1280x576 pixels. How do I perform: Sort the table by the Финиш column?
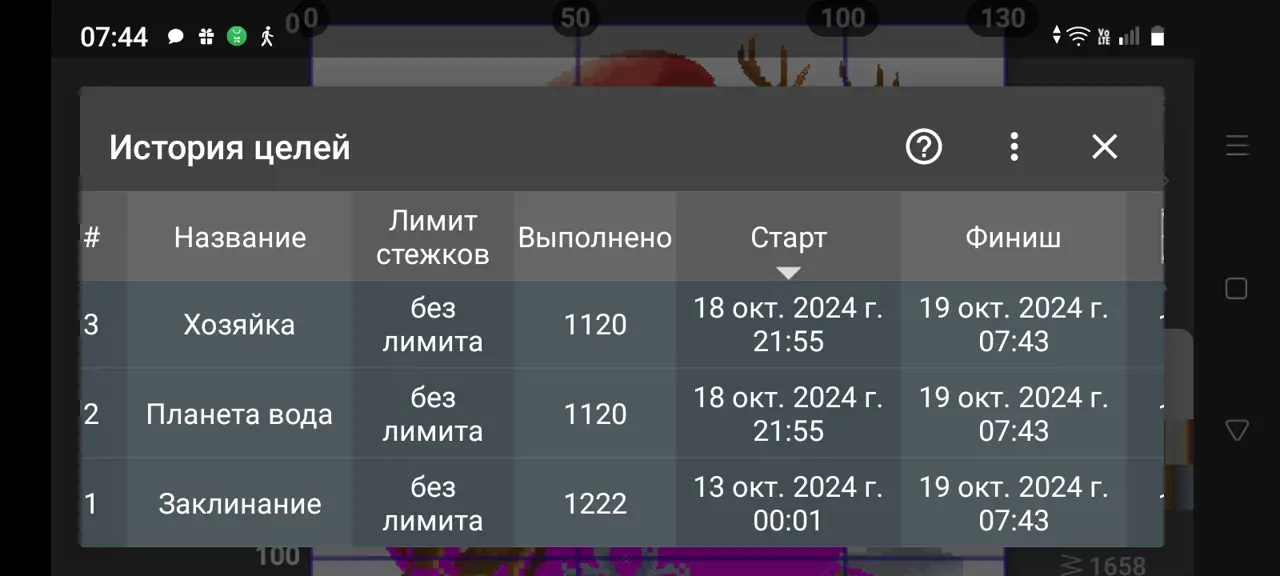[x=1013, y=238]
